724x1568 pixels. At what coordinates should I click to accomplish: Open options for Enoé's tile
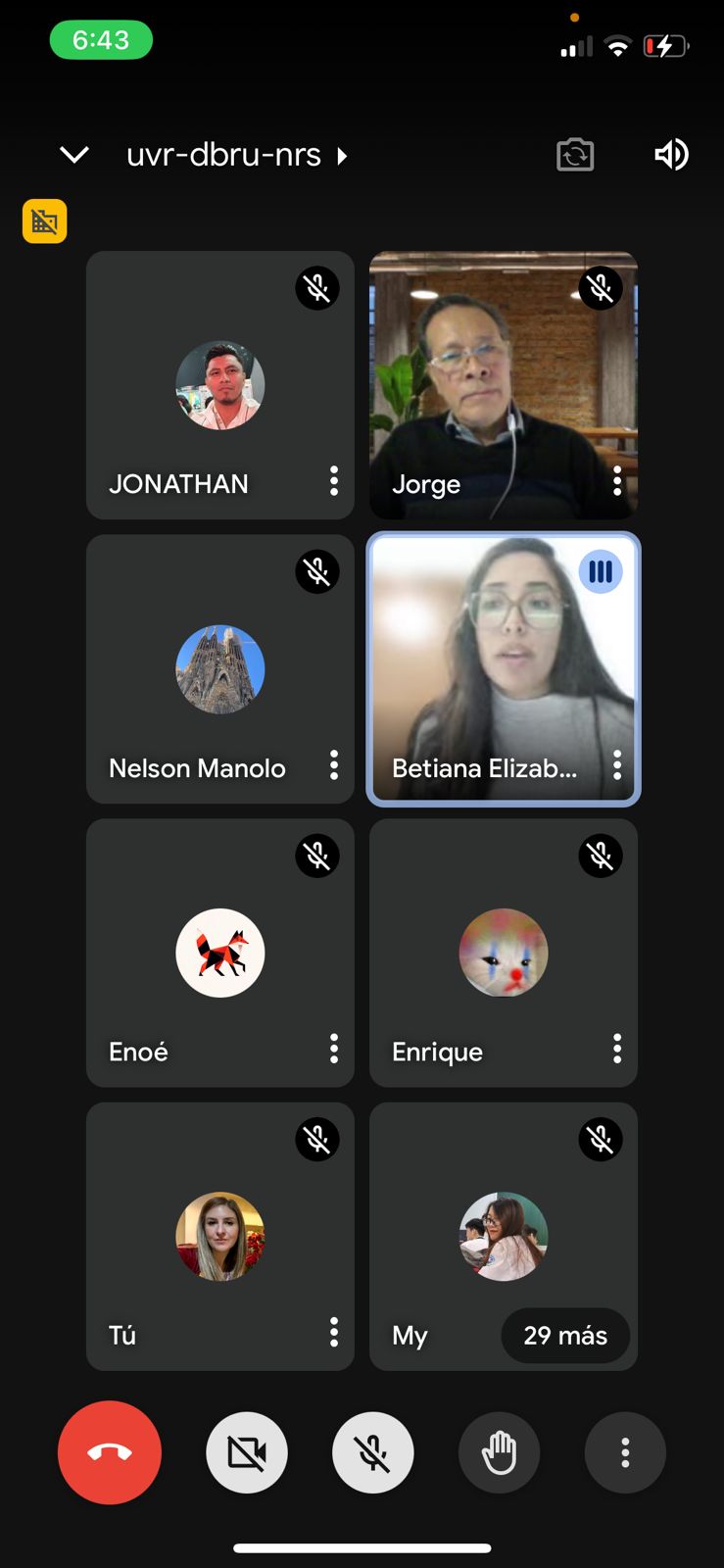click(x=334, y=1049)
